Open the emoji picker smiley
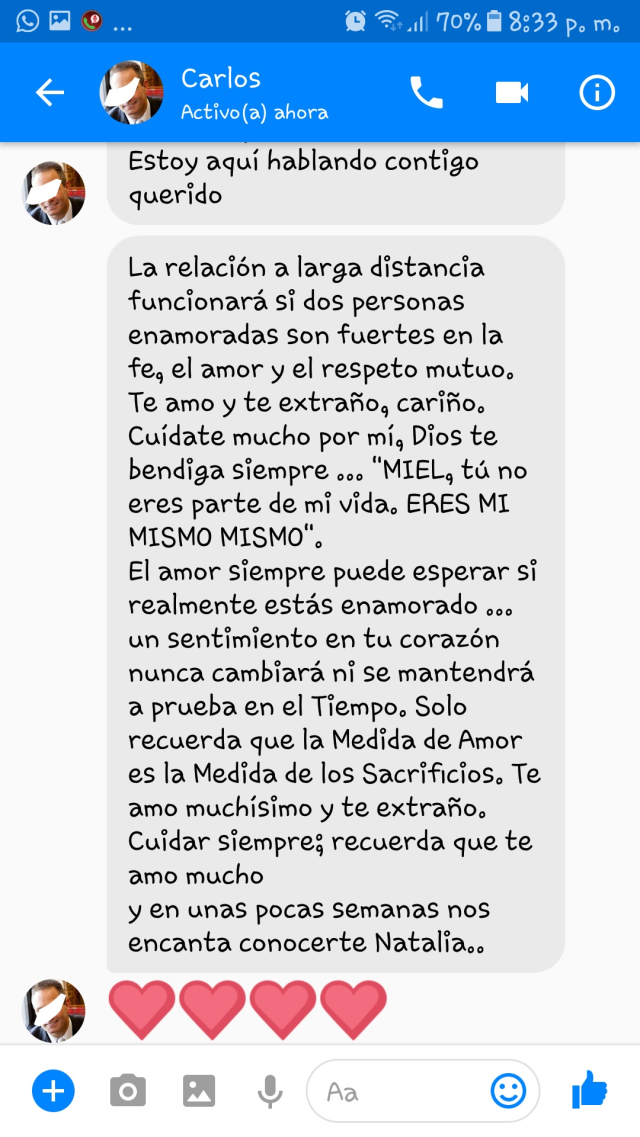Screen dimensions: 640x1137 coord(508,1091)
